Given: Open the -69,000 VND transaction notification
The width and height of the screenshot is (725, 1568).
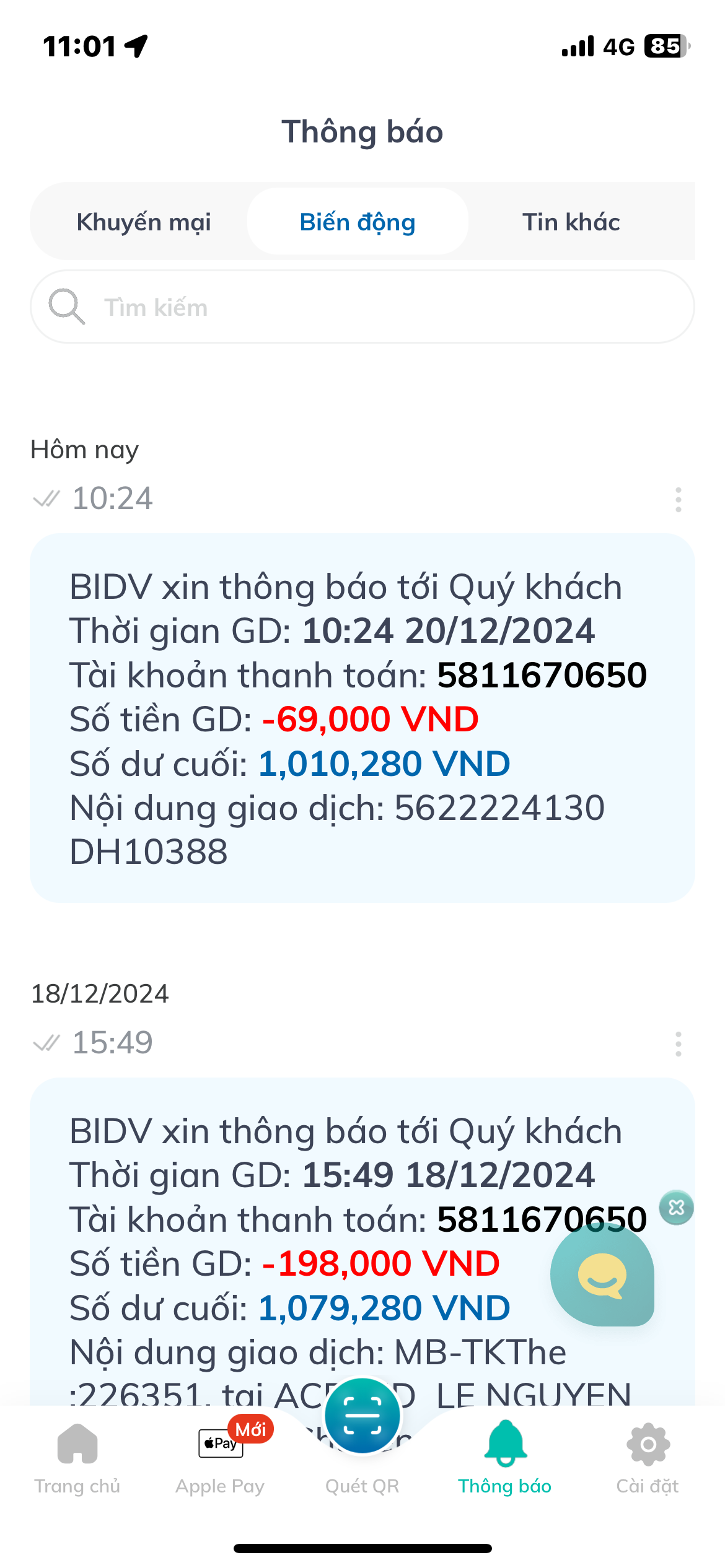Looking at the screenshot, I should 362,717.
